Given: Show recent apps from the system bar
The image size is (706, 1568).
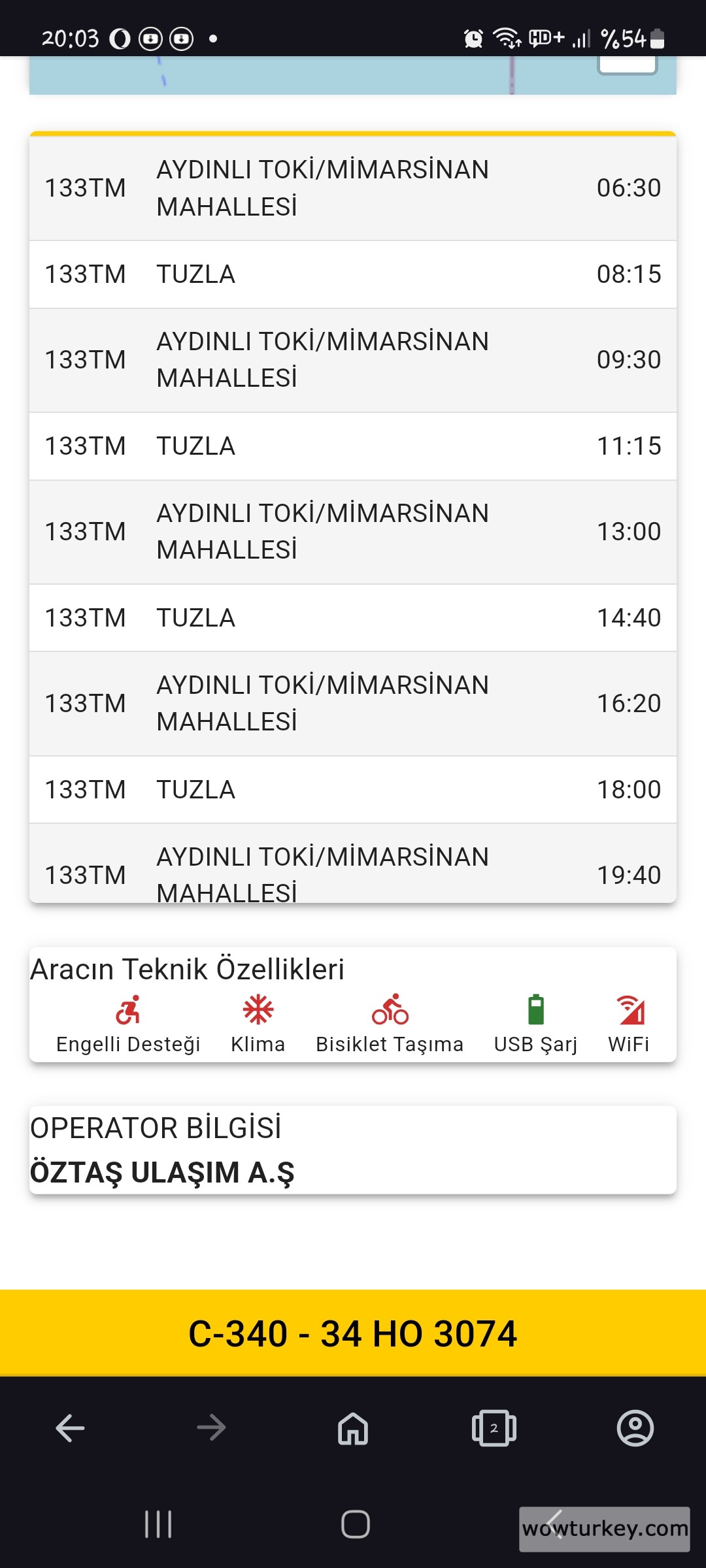Looking at the screenshot, I should (x=158, y=1524).
